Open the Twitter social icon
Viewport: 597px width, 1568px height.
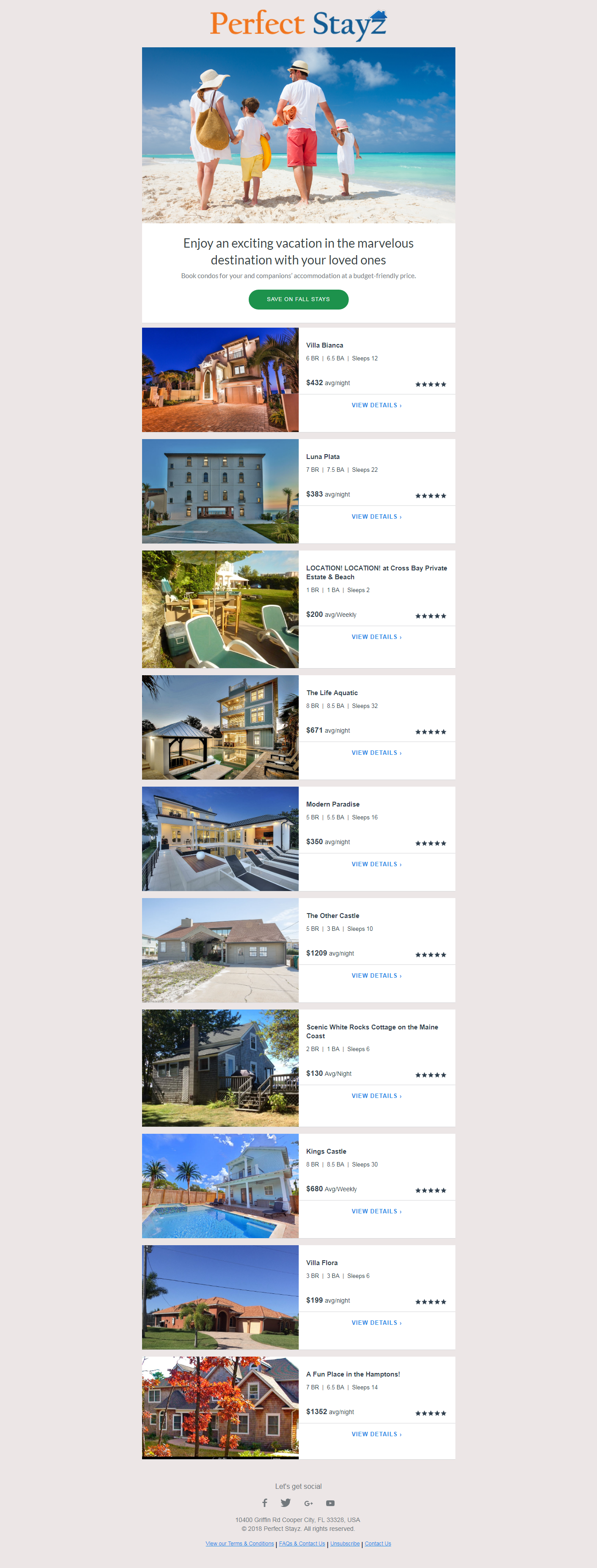[286, 1503]
